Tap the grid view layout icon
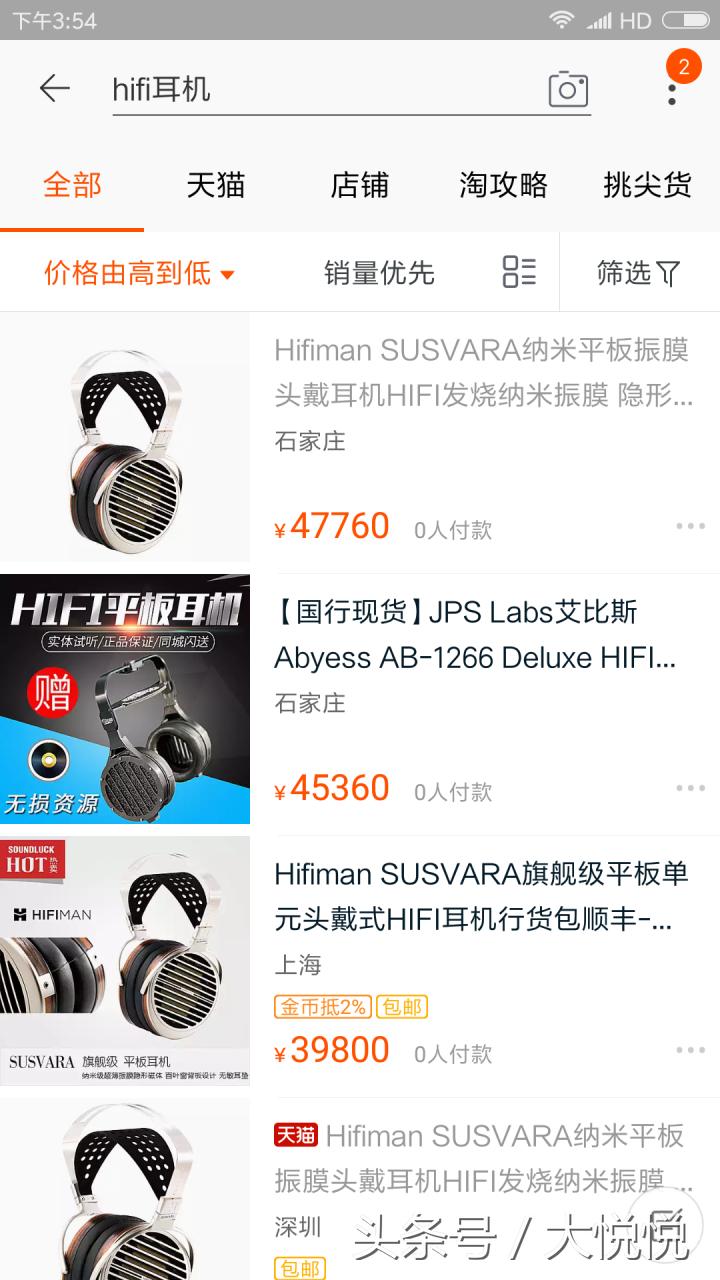 tap(516, 272)
